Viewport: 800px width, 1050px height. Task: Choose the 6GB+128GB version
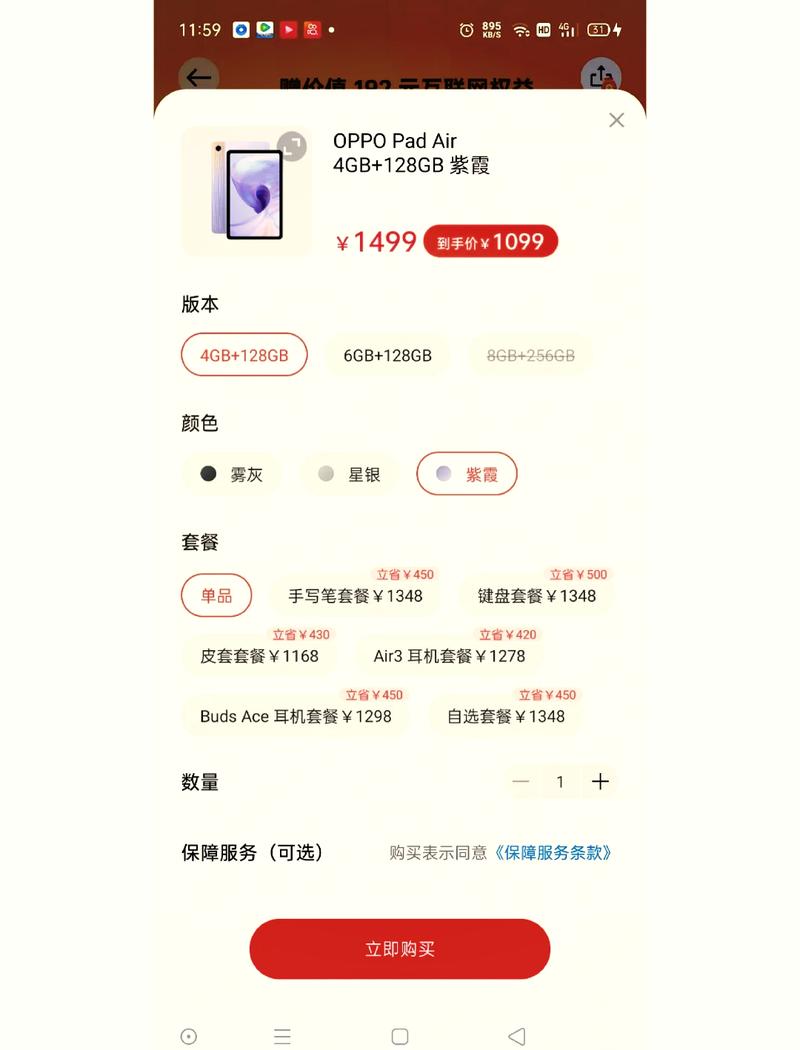click(x=388, y=355)
